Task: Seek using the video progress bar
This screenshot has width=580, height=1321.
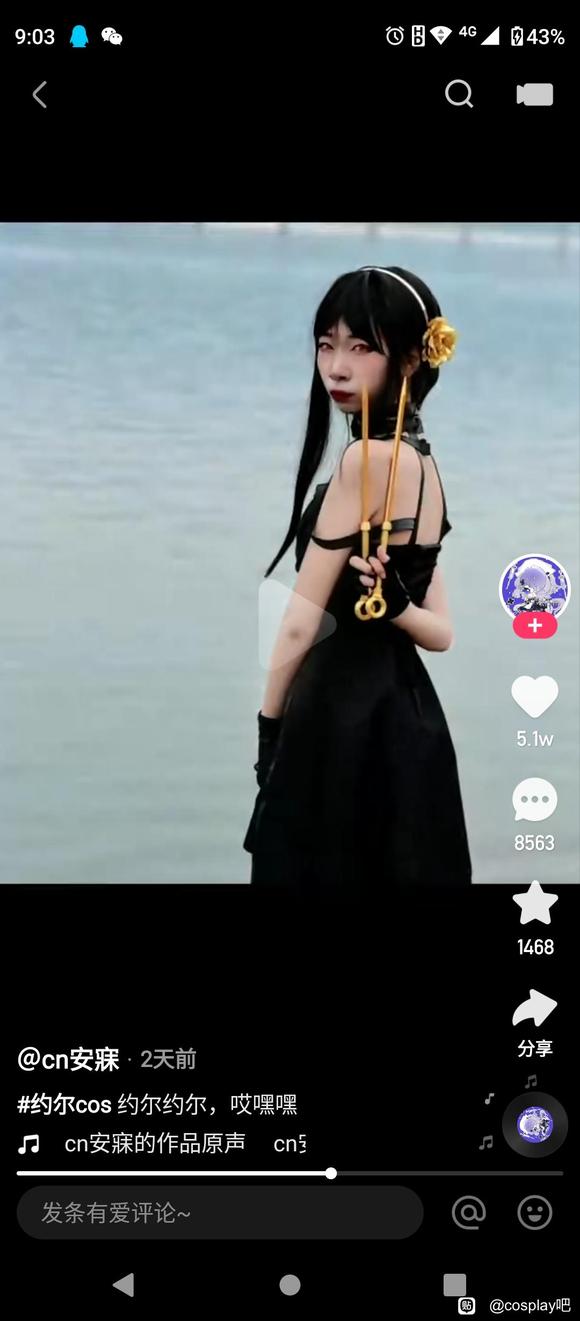Action: 290,1173
